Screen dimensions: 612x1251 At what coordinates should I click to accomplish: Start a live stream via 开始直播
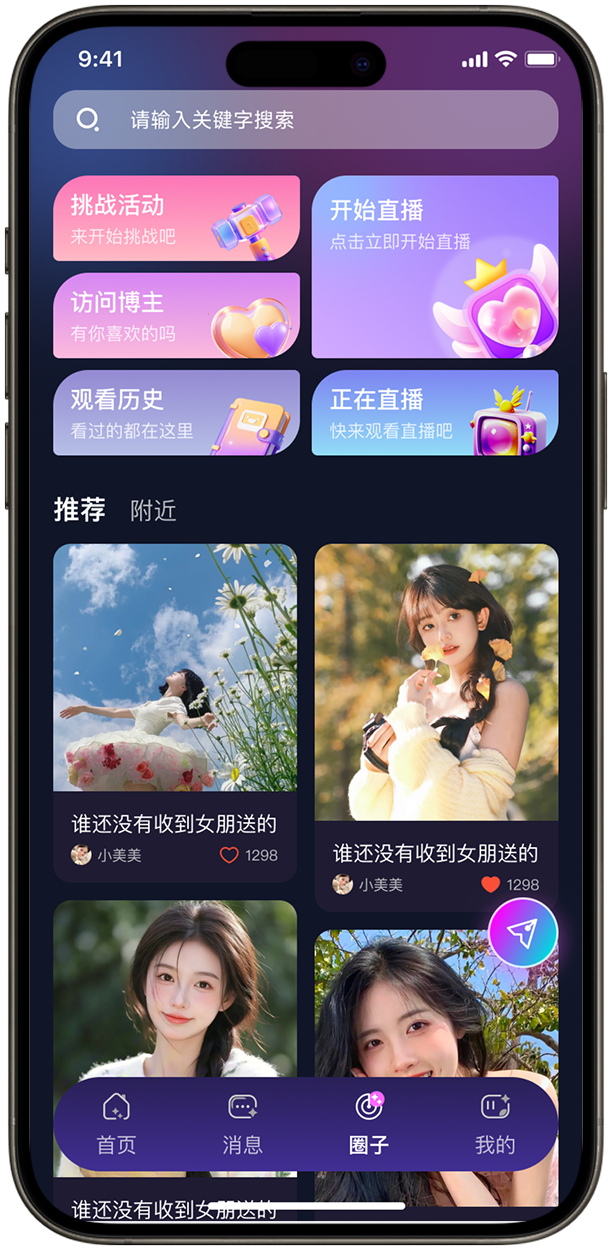point(435,266)
